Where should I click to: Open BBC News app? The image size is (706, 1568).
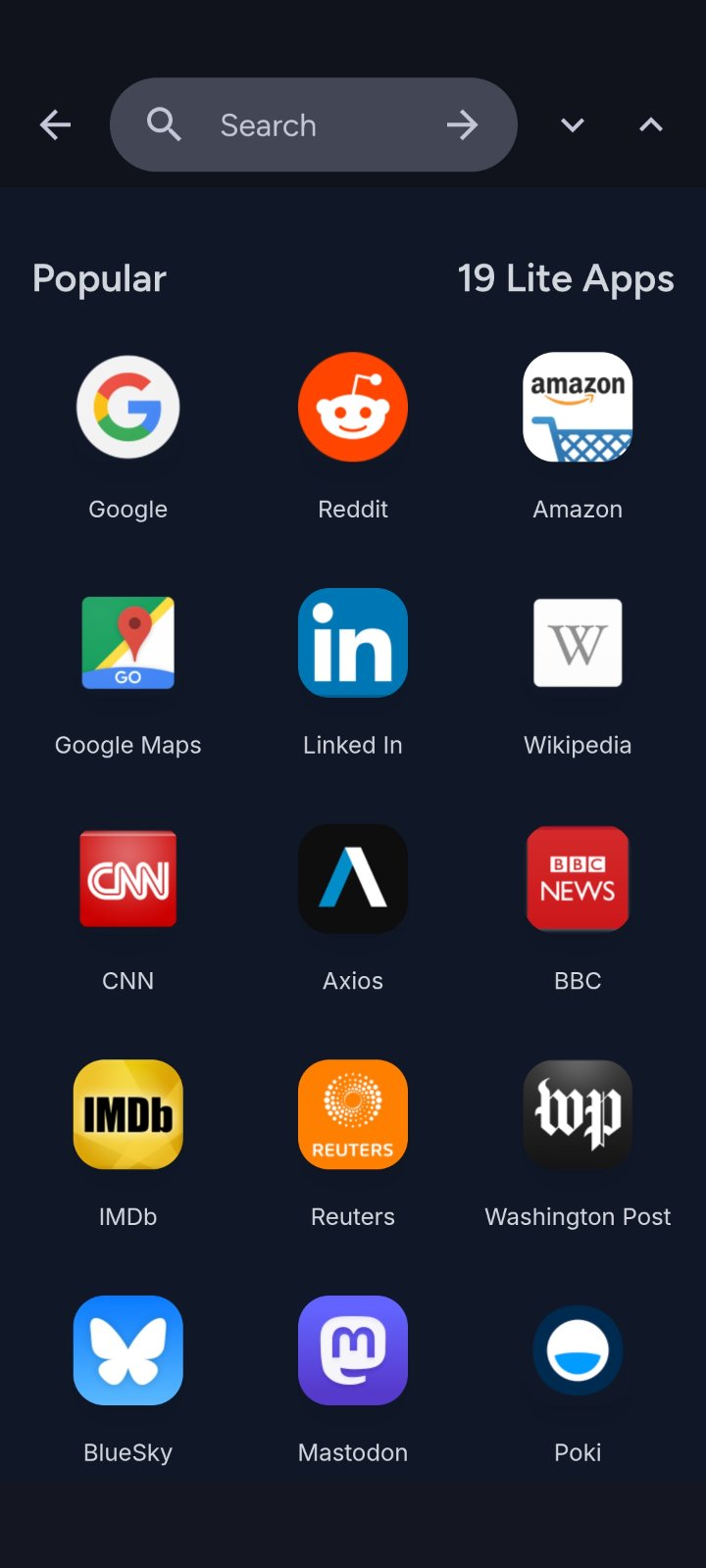point(578,879)
